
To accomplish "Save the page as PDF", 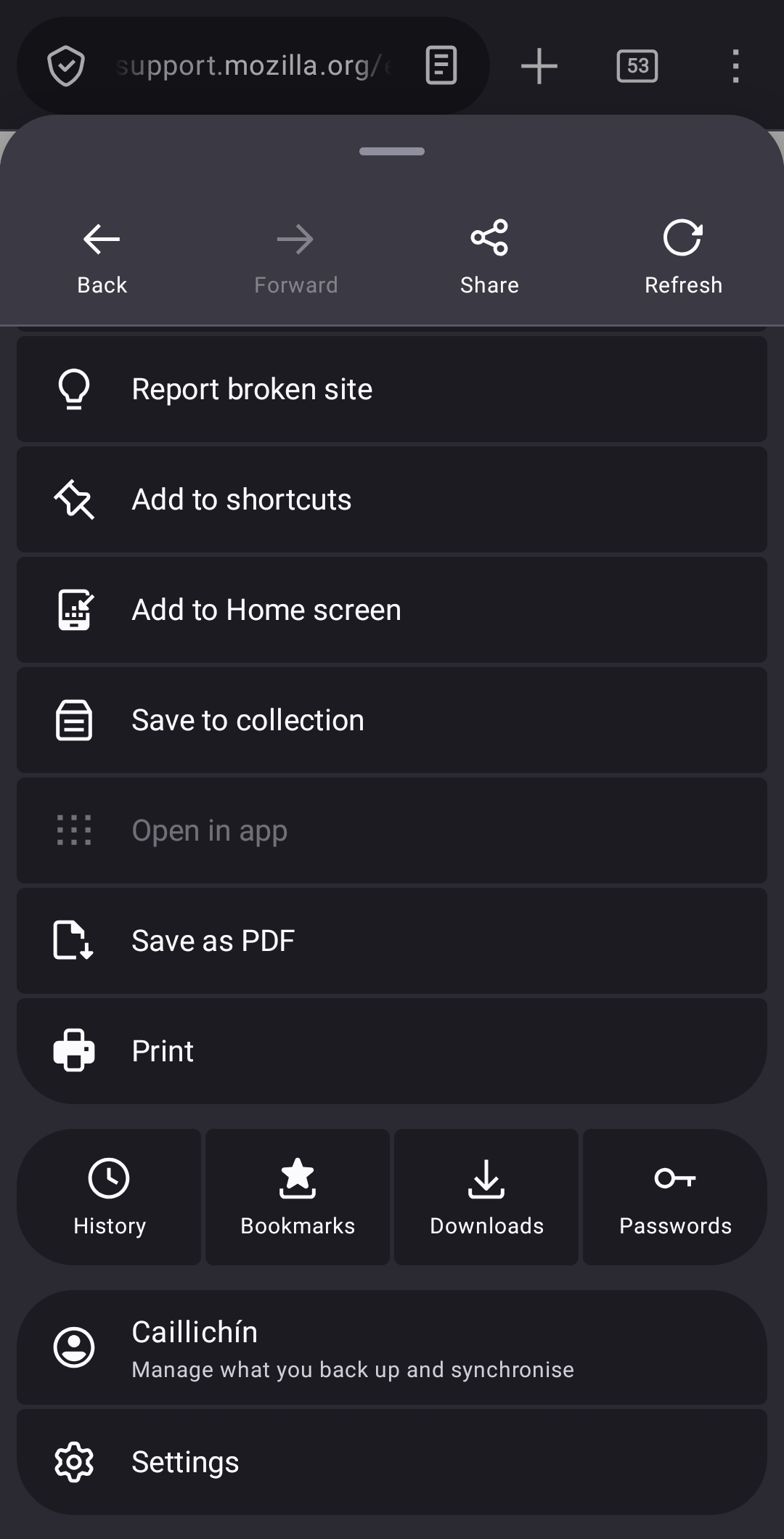I will (x=392, y=942).
